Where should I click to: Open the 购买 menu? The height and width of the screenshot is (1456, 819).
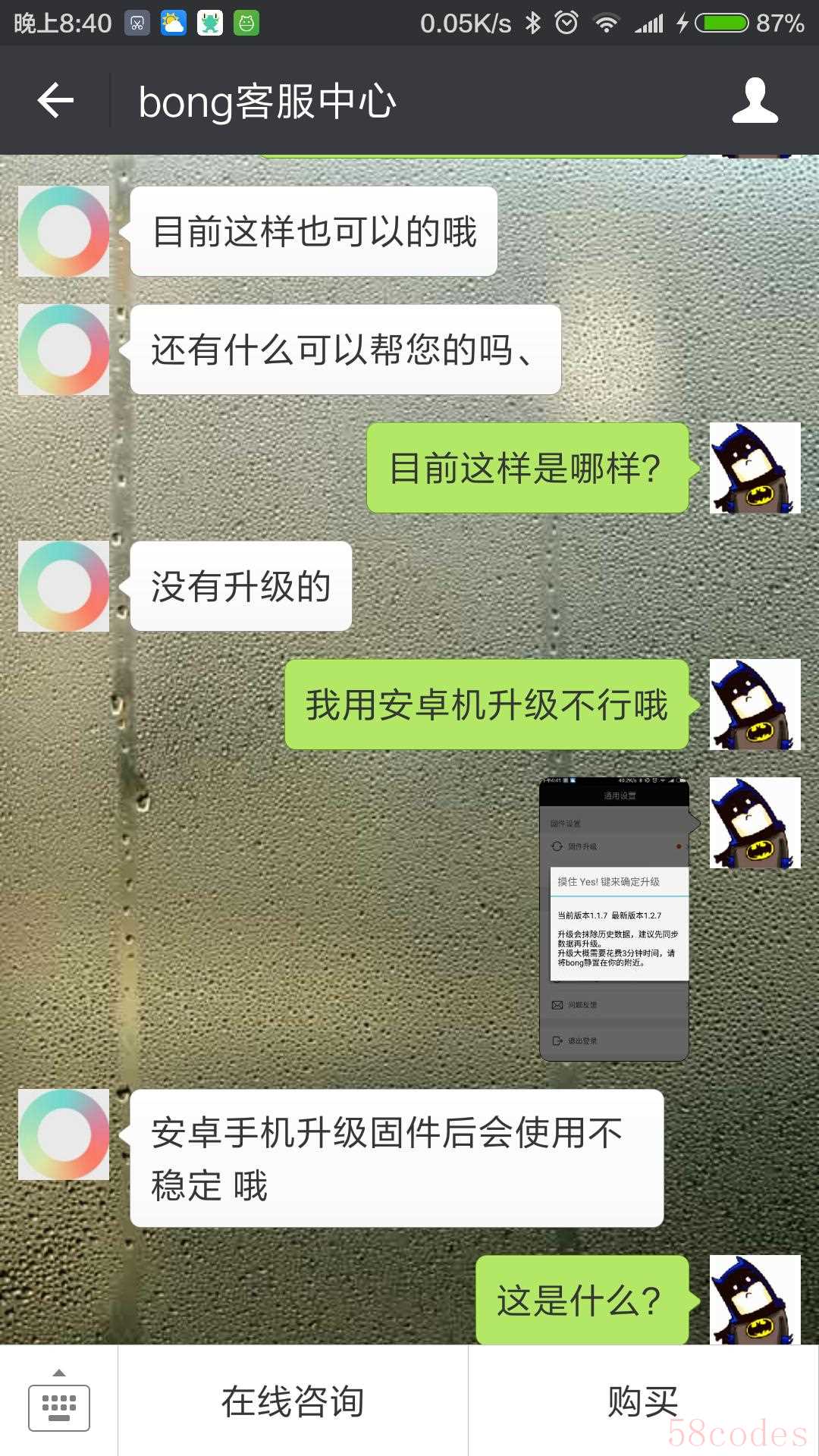click(643, 1401)
